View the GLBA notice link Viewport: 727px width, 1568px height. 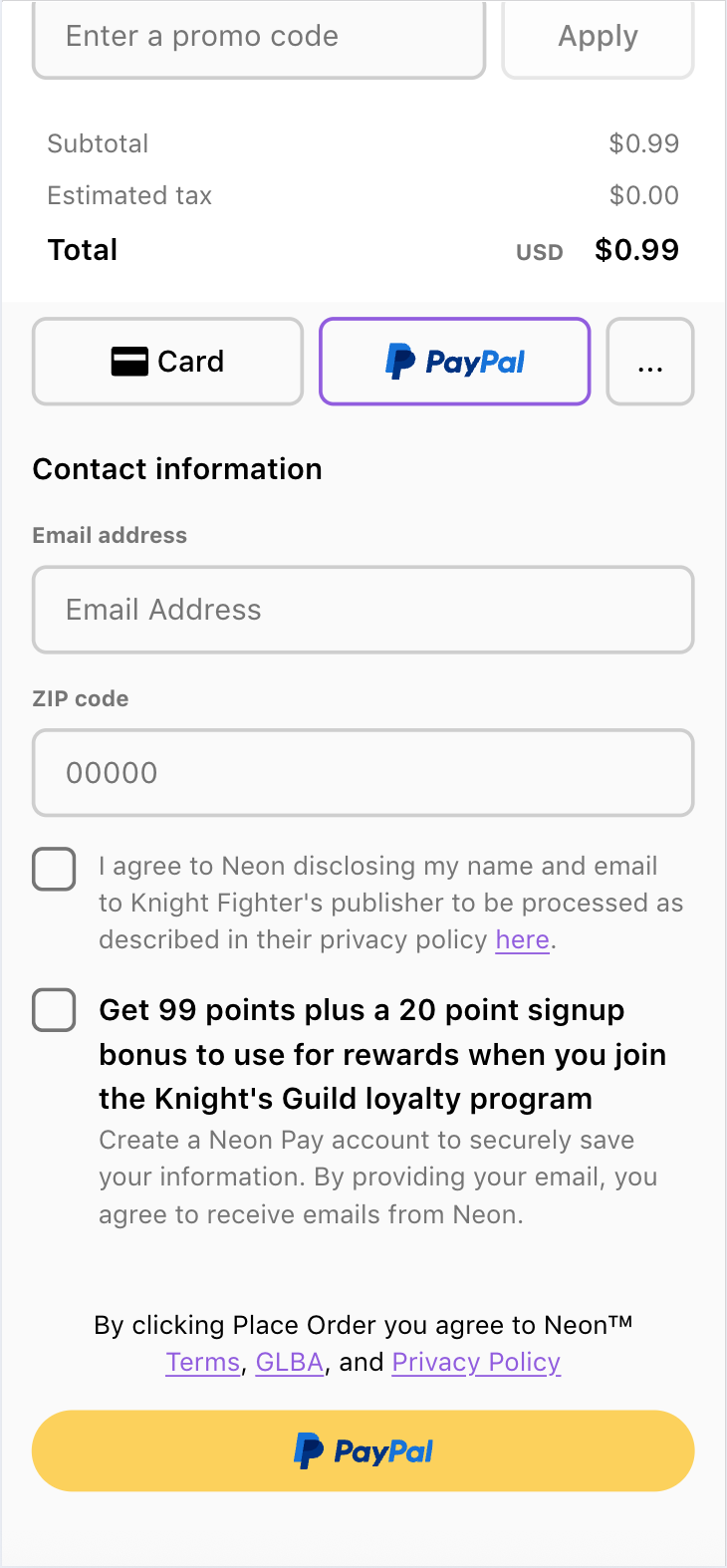(x=289, y=1362)
